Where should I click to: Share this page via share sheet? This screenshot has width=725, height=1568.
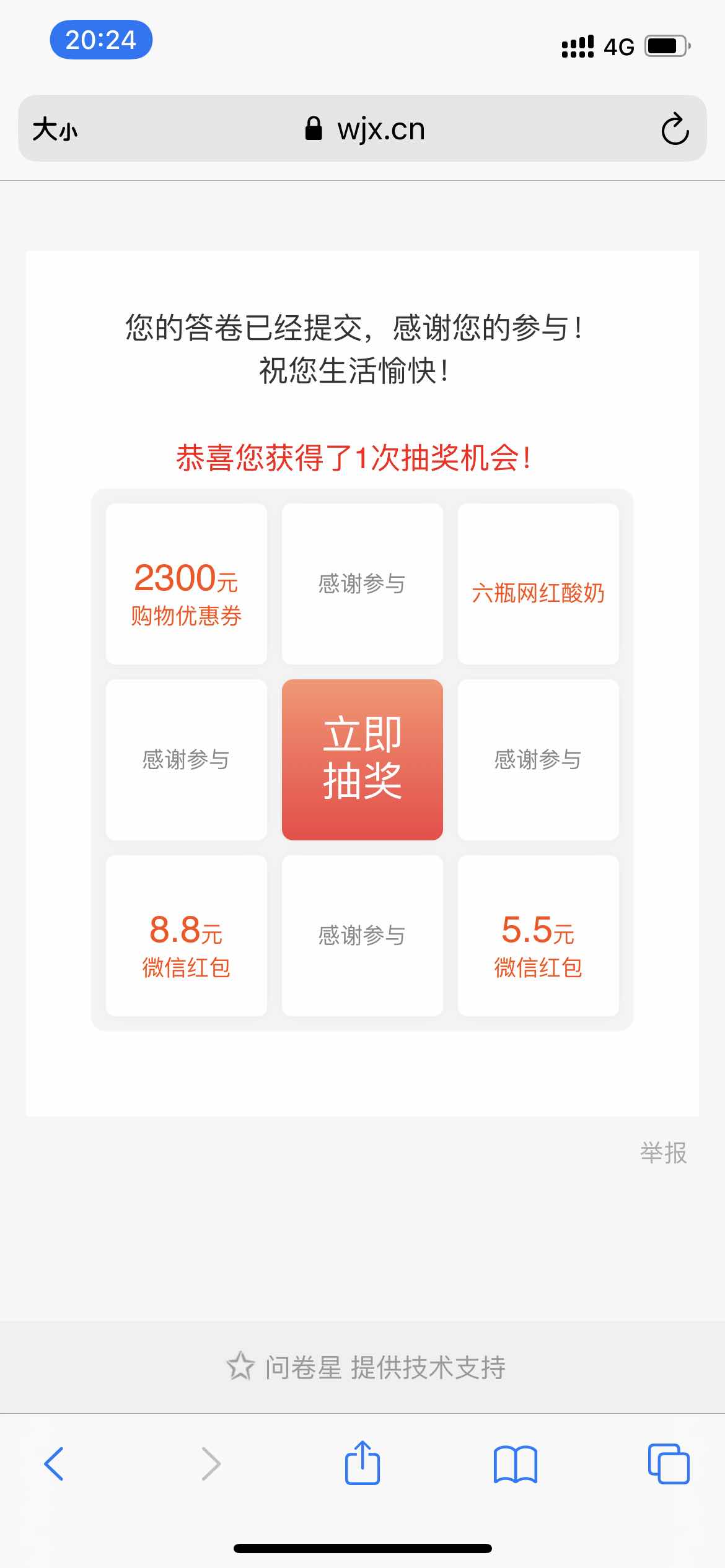coord(362,1463)
